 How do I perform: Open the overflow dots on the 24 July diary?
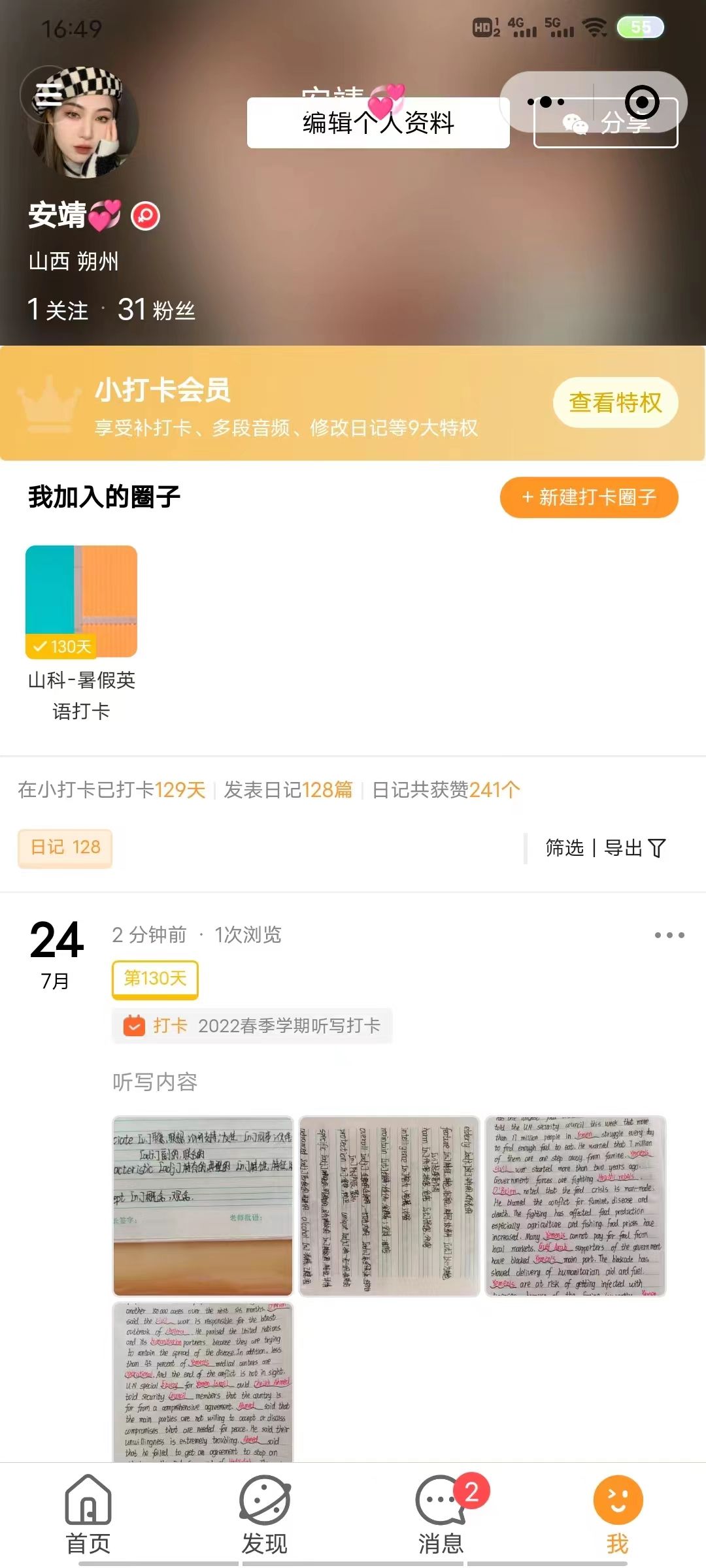coord(669,935)
